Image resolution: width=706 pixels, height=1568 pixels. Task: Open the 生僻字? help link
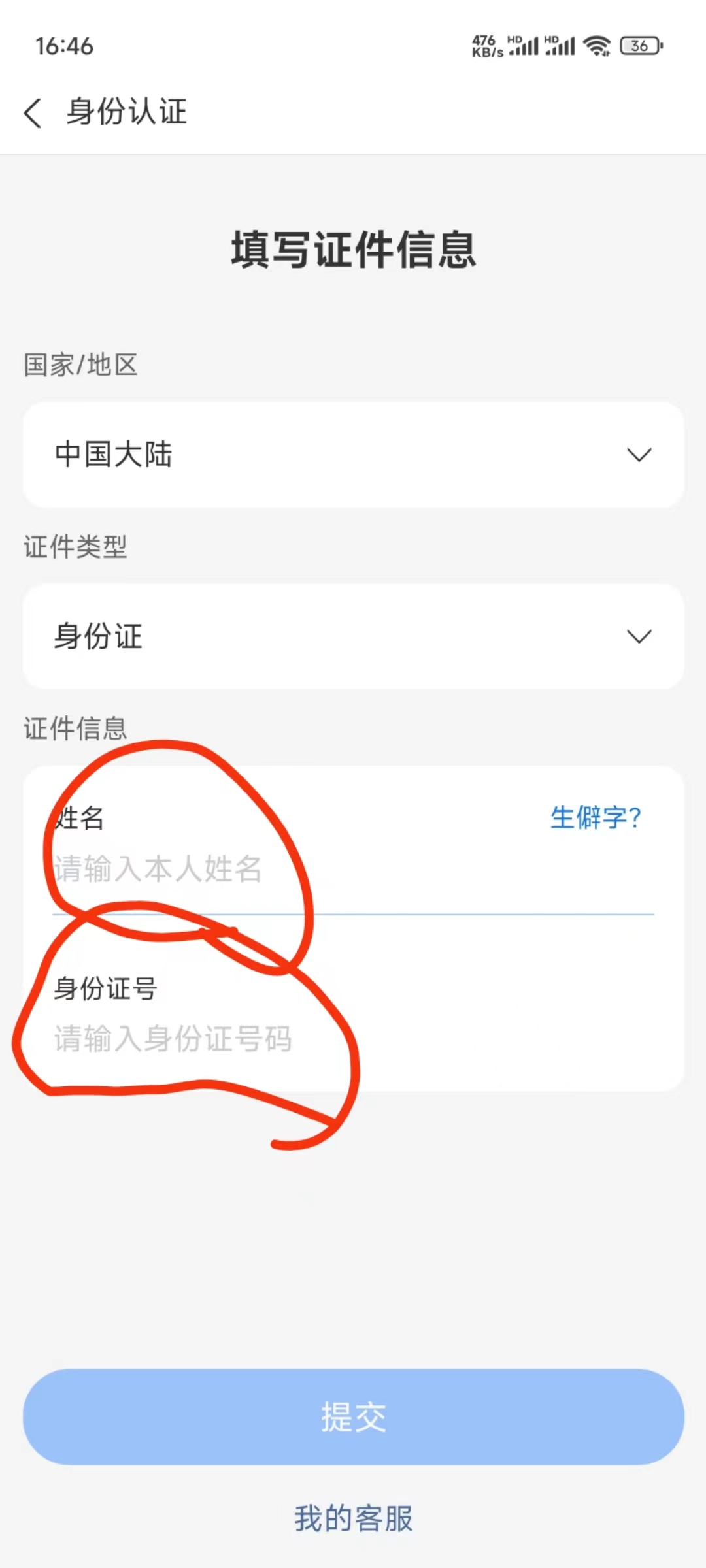pyautogui.click(x=595, y=818)
